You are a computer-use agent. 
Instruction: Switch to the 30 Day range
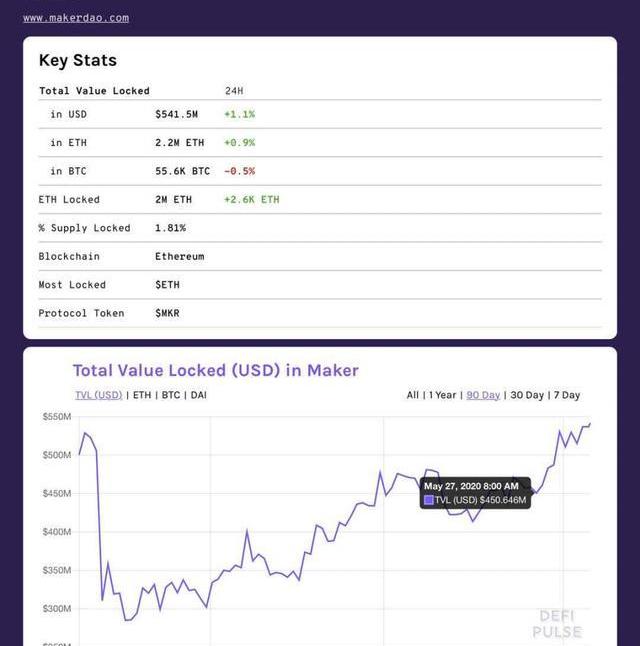pyautogui.click(x=527, y=395)
